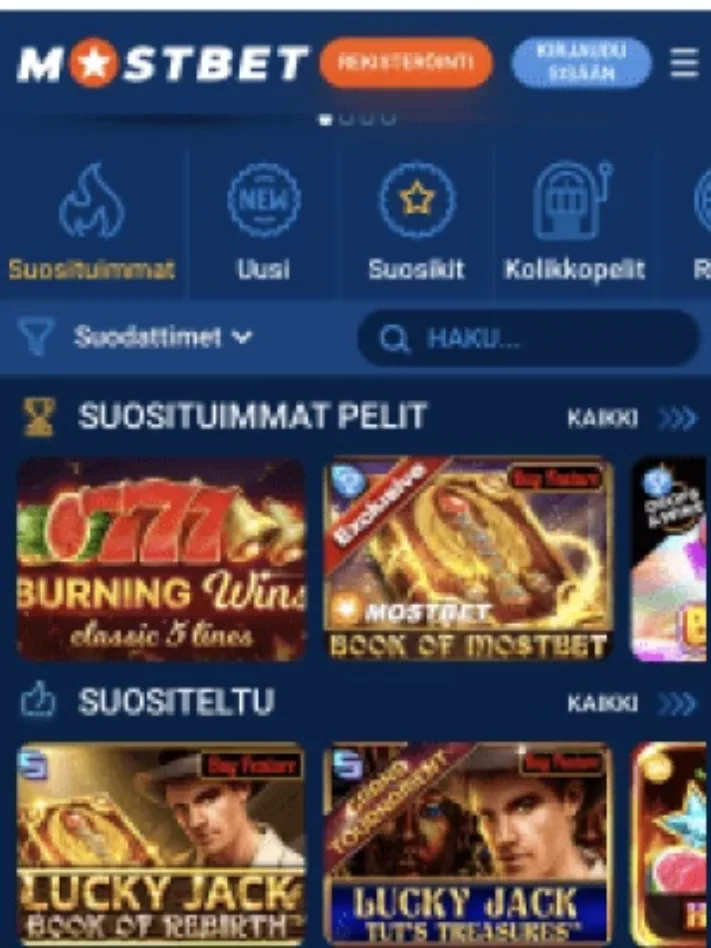Tap the Kirjaudu sisään button
The image size is (711, 948).
pos(581,63)
